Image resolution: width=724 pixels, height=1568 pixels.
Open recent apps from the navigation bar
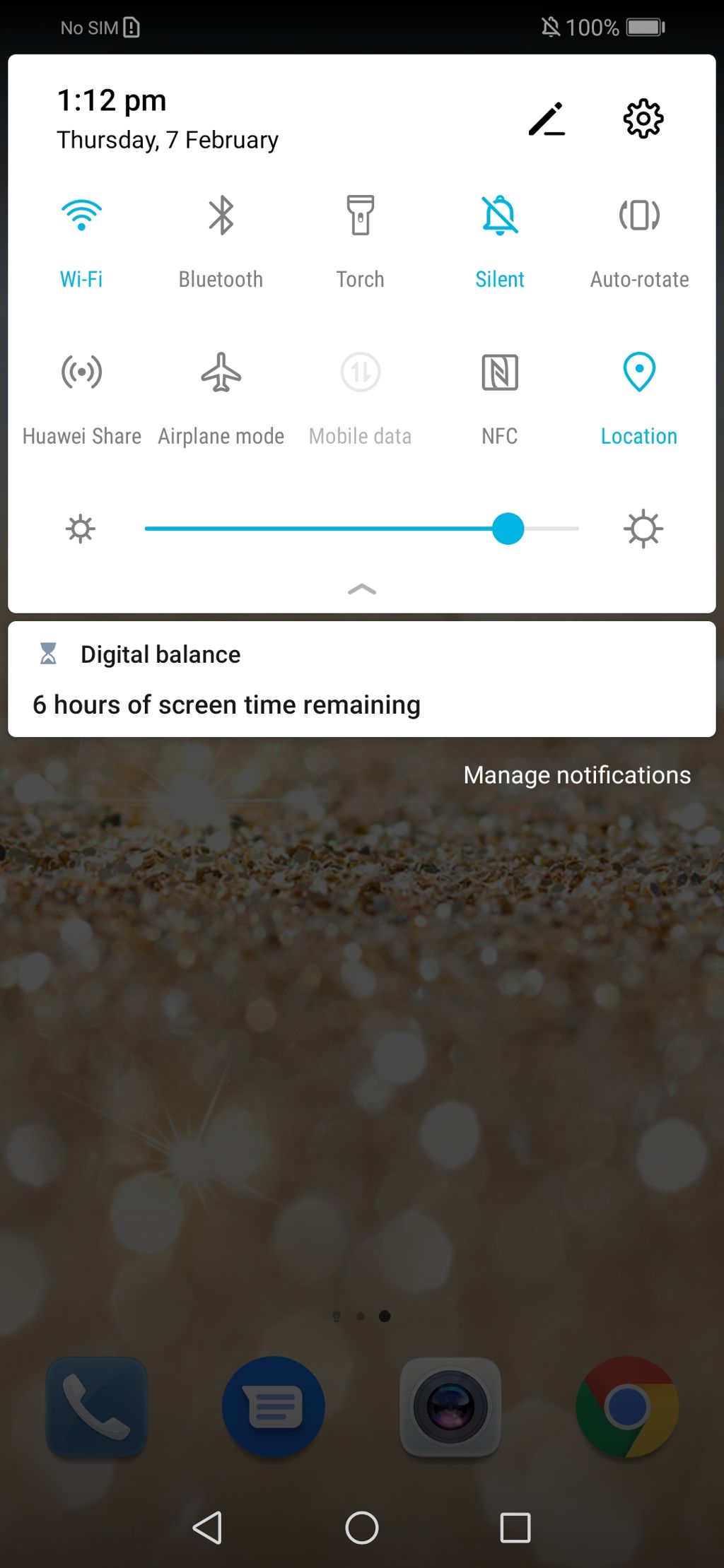pyautogui.click(x=515, y=1528)
